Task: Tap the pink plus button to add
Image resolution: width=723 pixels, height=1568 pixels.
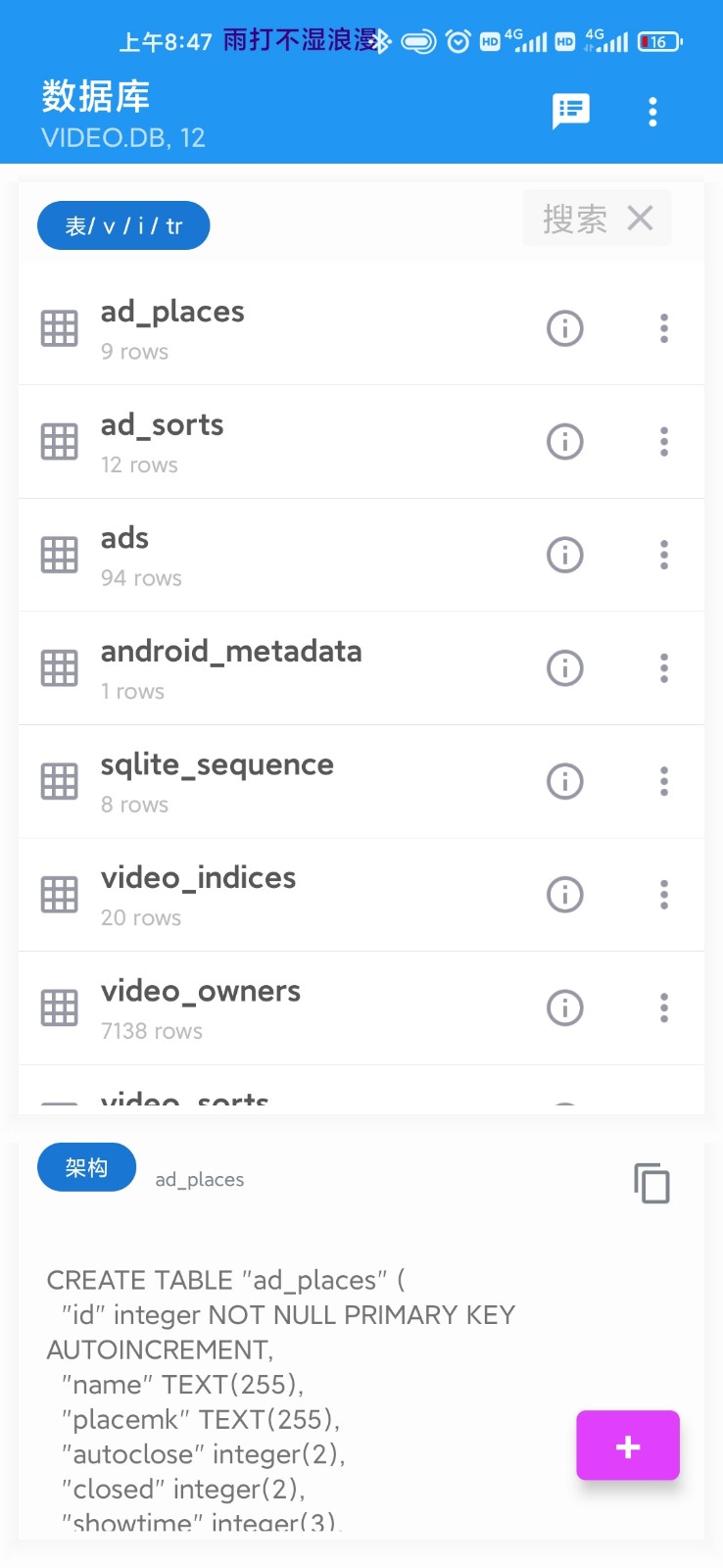Action: point(628,1445)
